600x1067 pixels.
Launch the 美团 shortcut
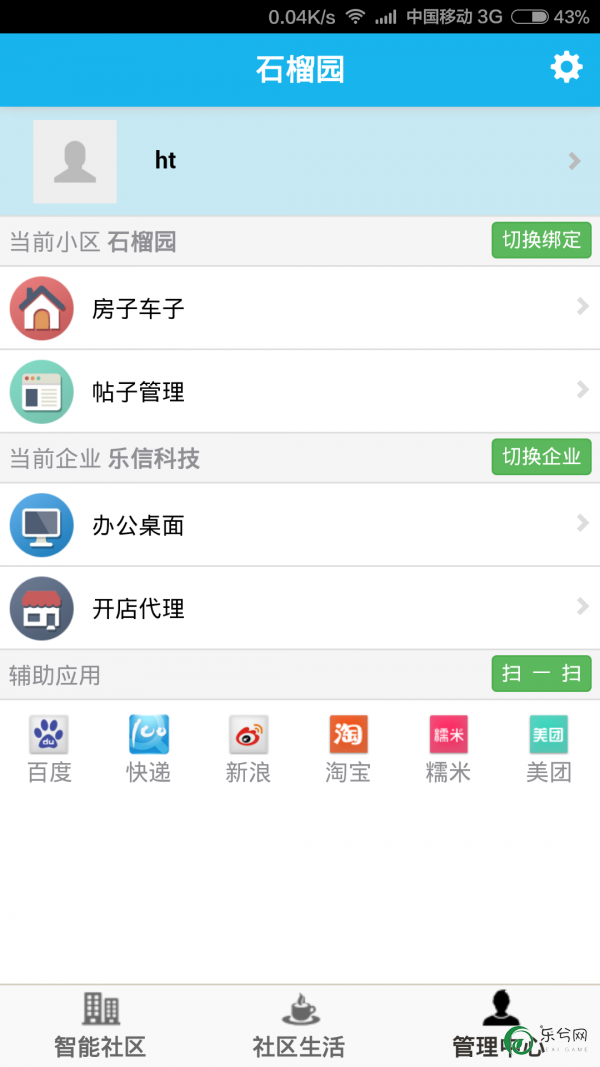tap(548, 749)
